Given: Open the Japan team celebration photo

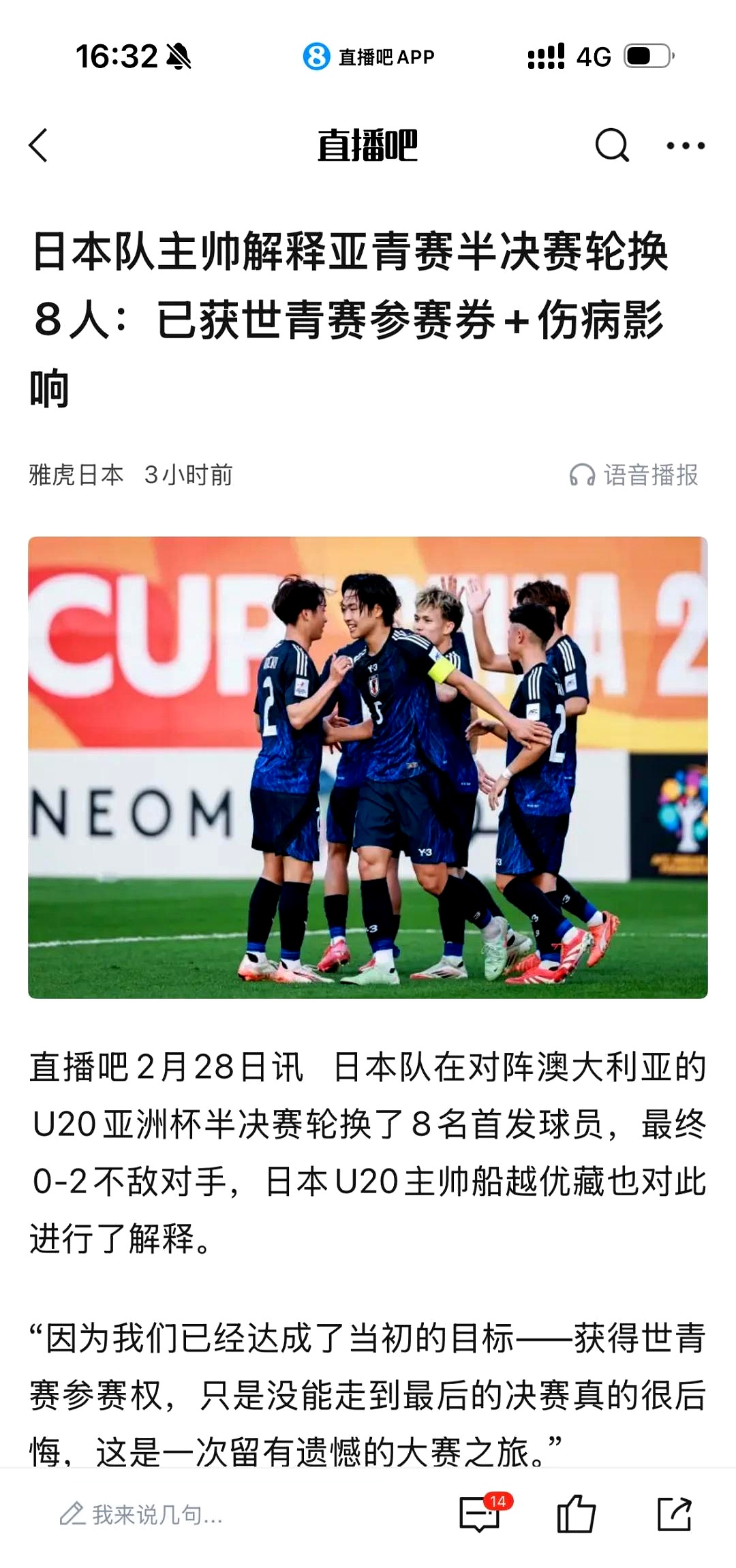Looking at the screenshot, I should (368, 767).
